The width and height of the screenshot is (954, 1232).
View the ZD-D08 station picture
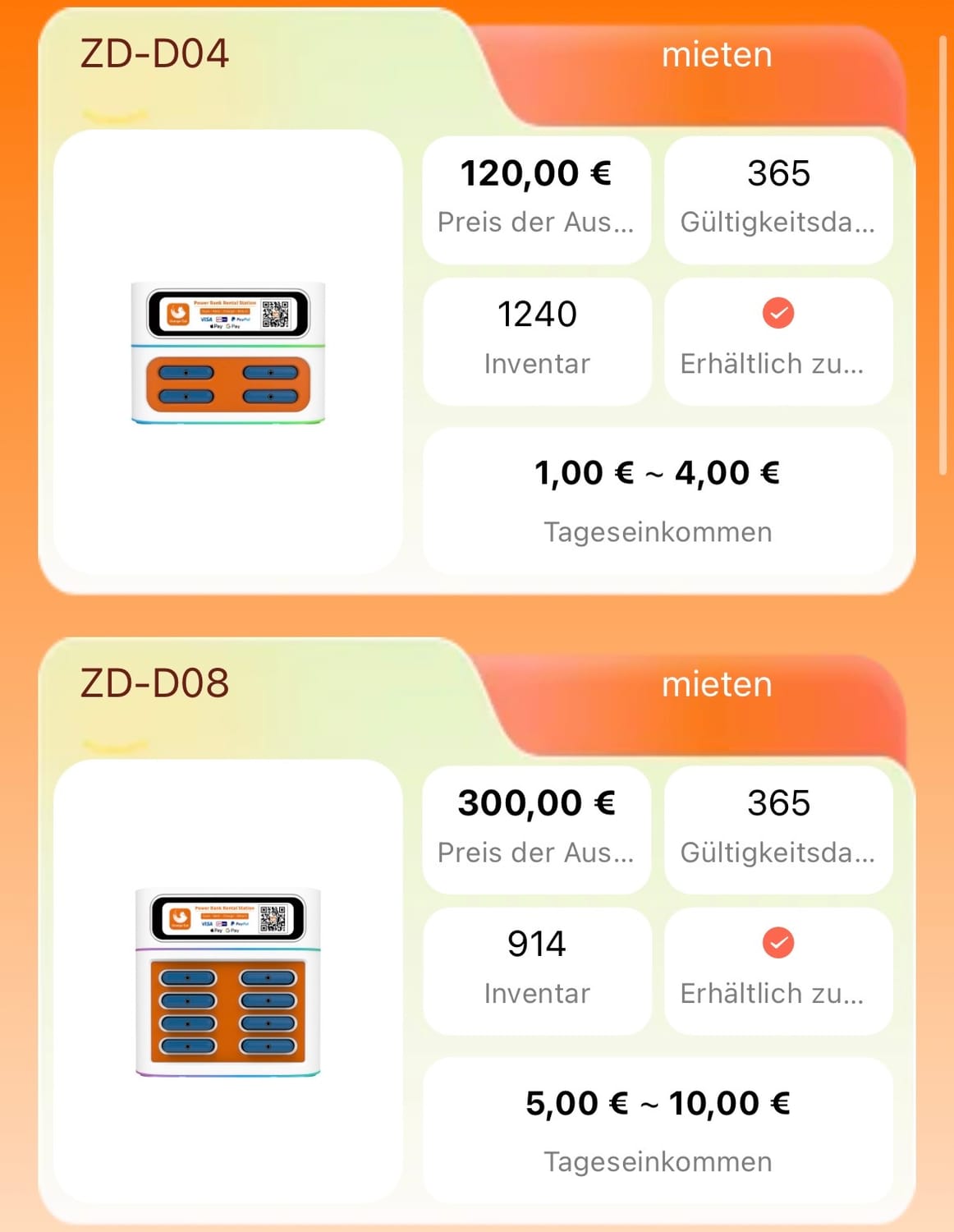228,981
